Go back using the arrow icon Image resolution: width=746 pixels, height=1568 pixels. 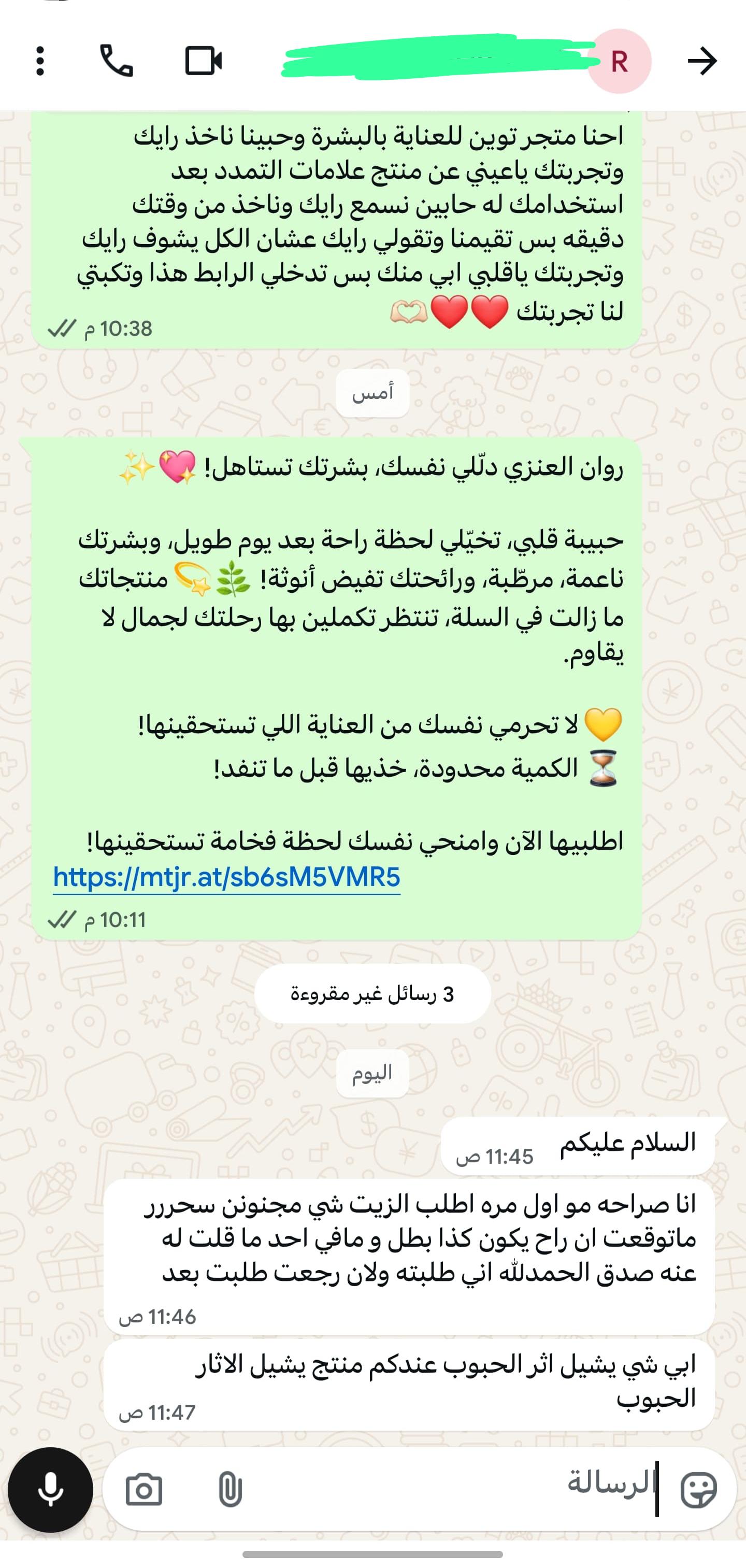[702, 61]
